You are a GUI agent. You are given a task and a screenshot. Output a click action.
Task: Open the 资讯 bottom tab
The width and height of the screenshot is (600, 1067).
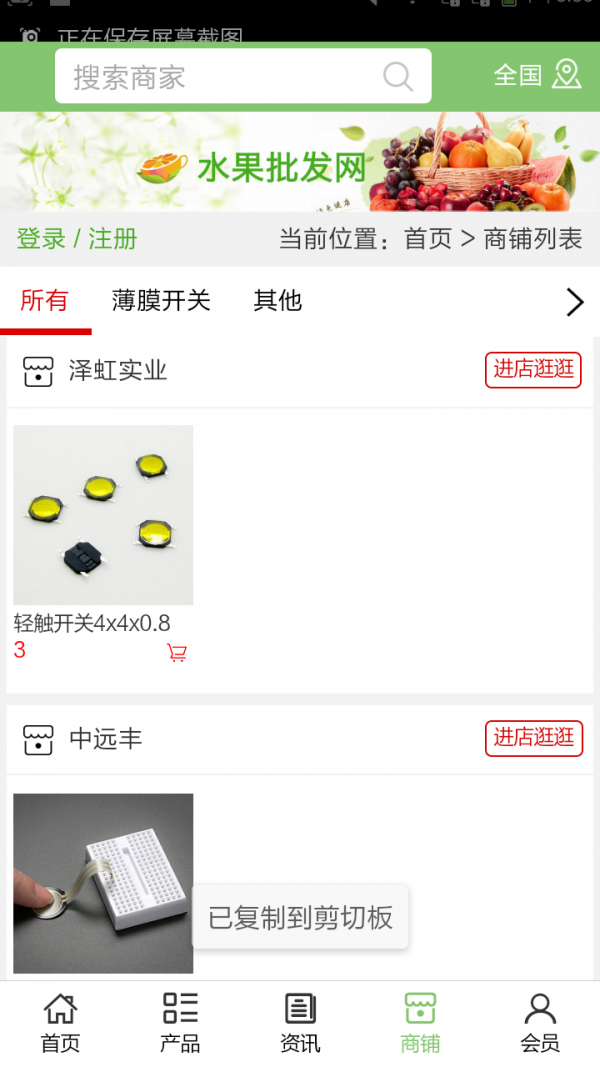300,1023
